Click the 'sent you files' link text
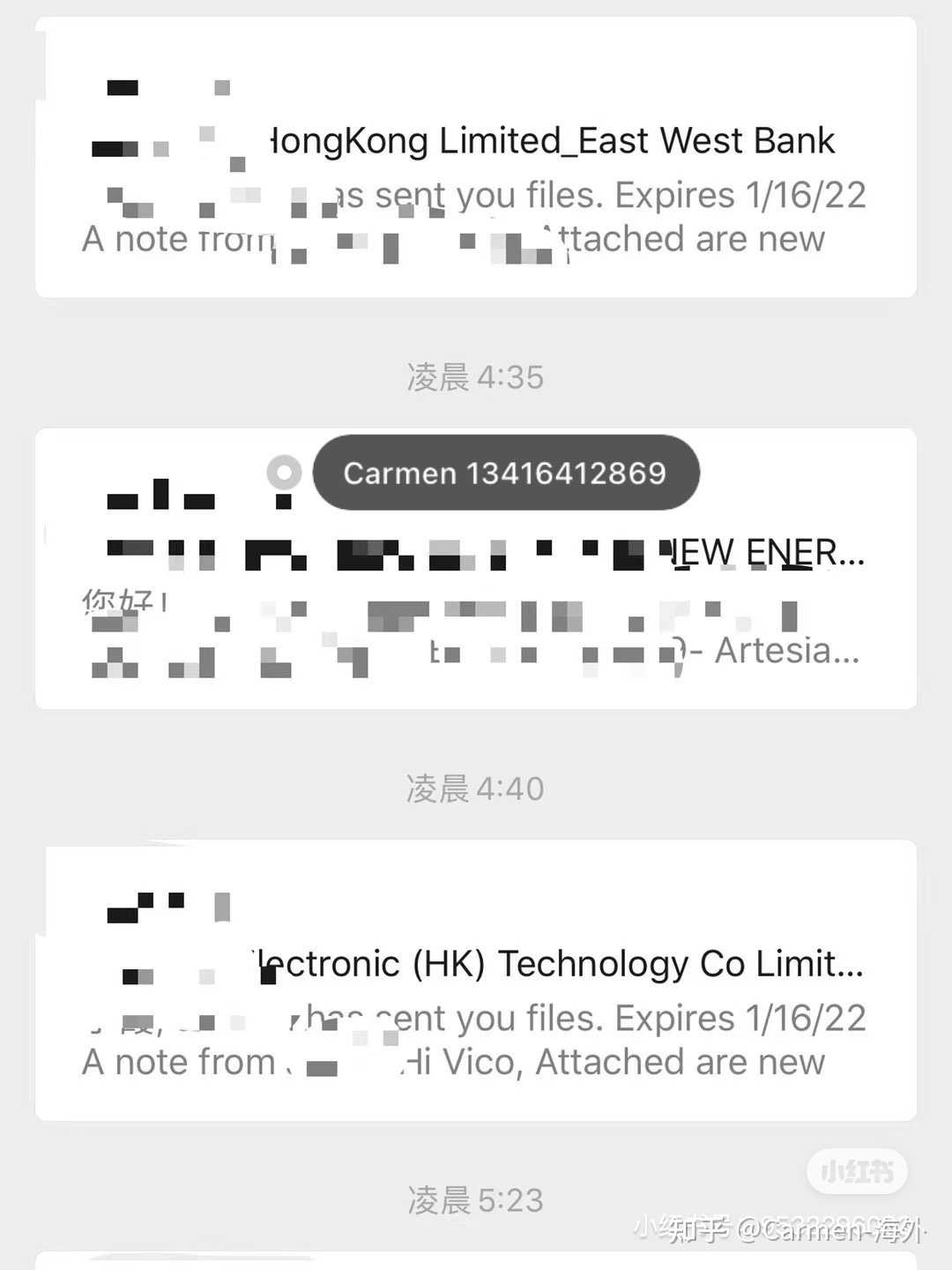This screenshot has height=1270, width=952. (476, 194)
